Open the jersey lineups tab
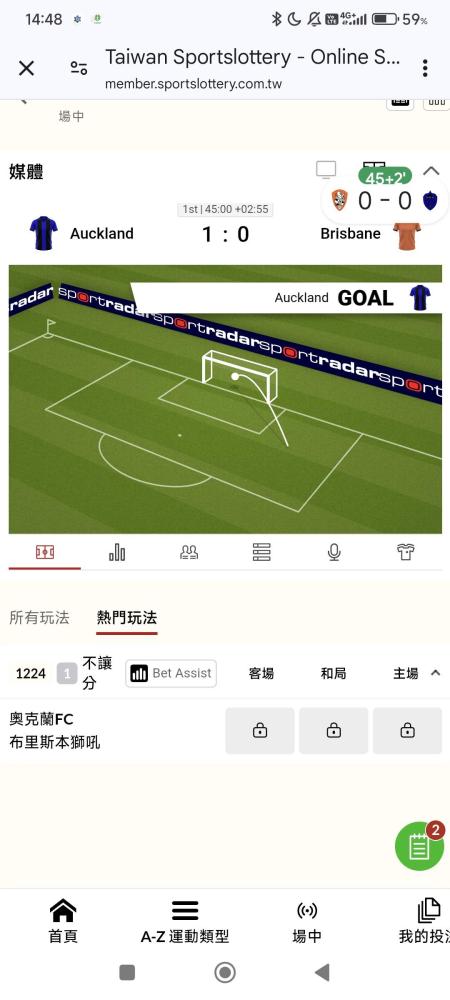This screenshot has height=1000, width=450. click(x=406, y=552)
